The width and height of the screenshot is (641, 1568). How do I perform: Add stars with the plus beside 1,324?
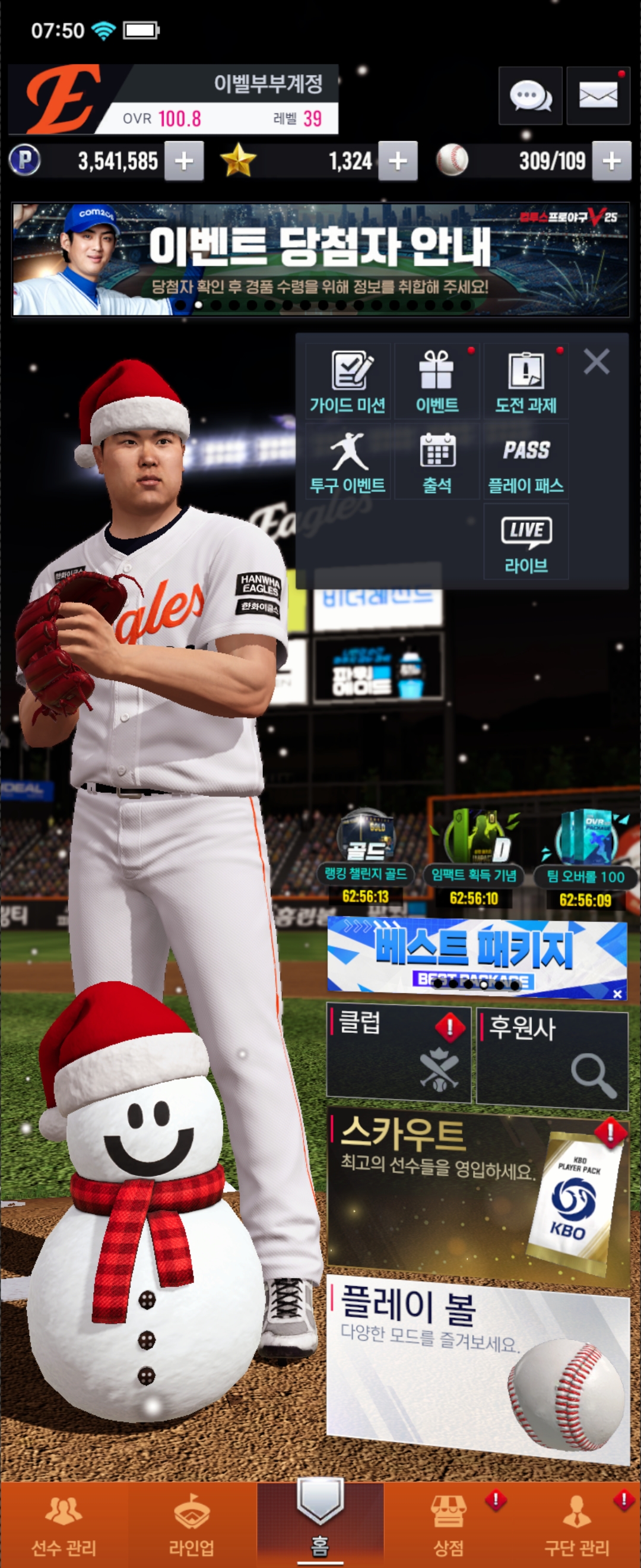[x=398, y=162]
